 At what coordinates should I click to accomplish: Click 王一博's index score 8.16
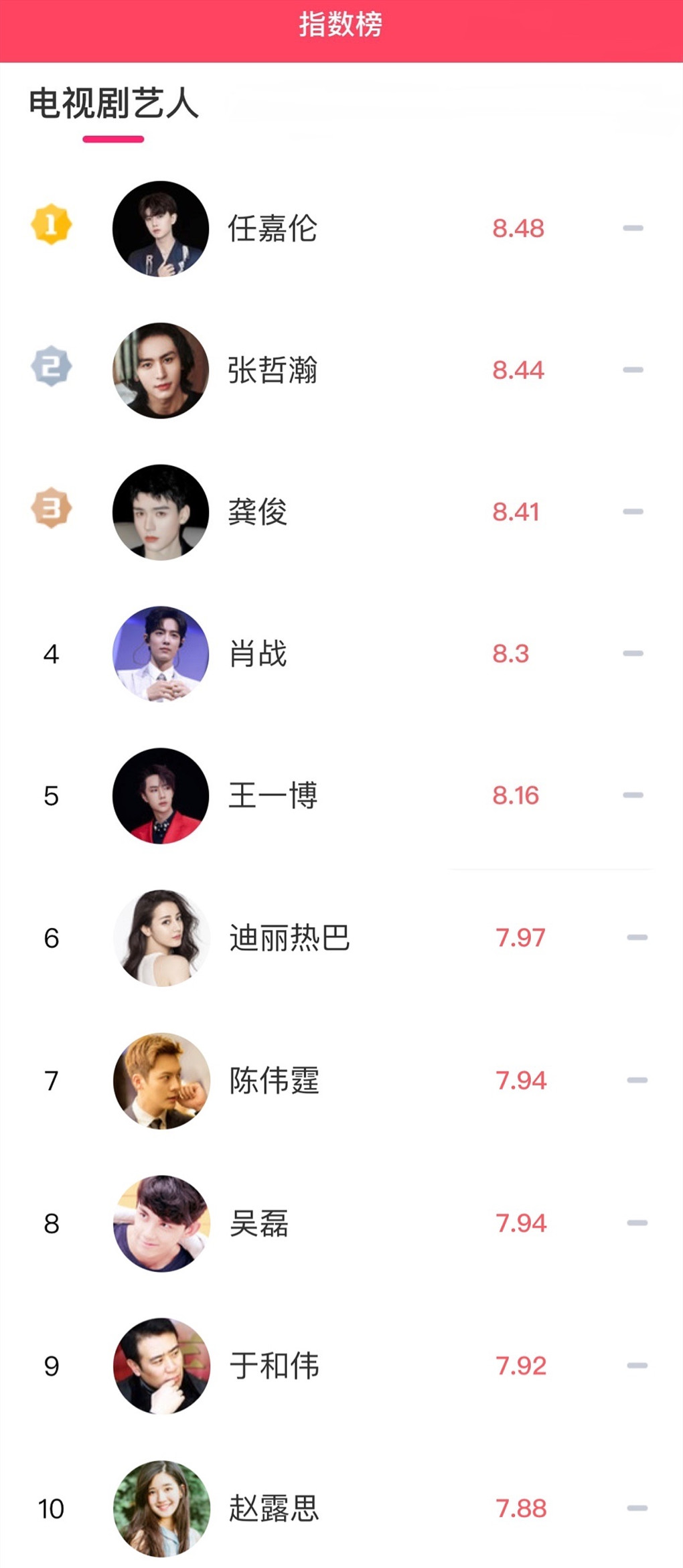coord(516,797)
